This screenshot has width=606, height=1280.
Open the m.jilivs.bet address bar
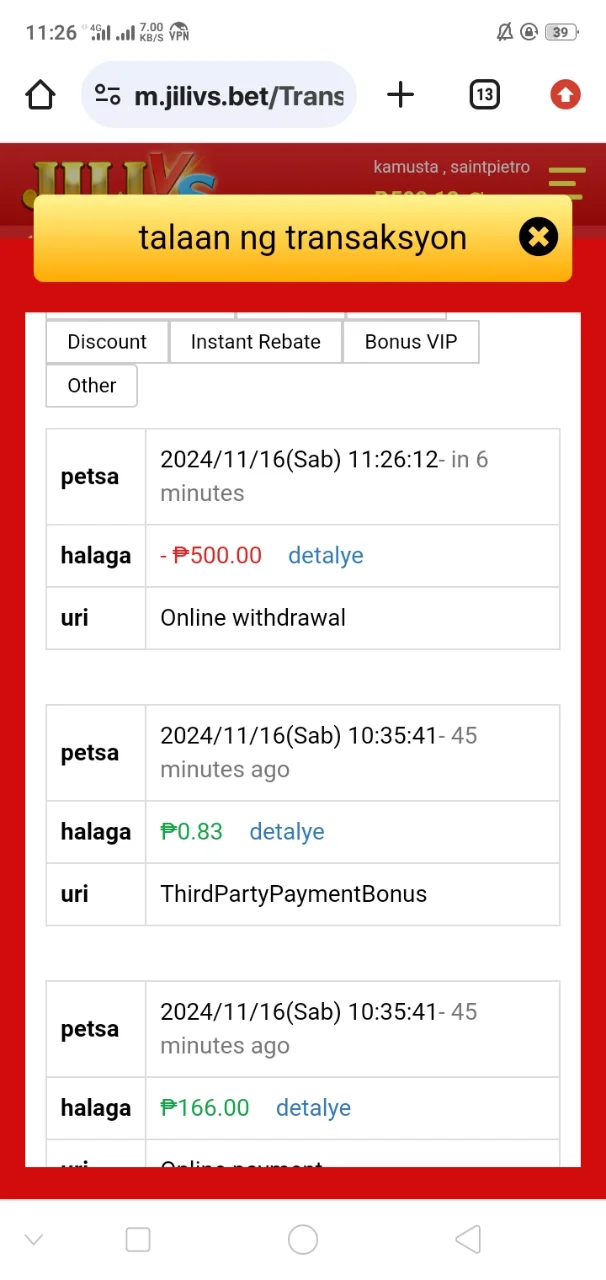tap(219, 95)
